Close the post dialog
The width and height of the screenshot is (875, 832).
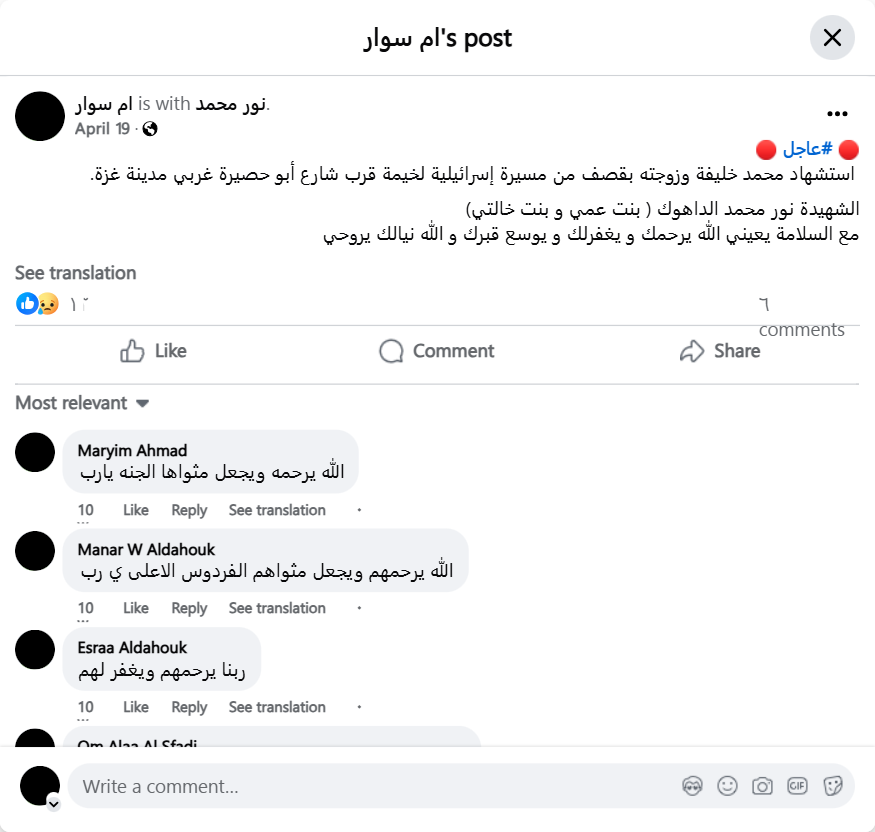832,38
